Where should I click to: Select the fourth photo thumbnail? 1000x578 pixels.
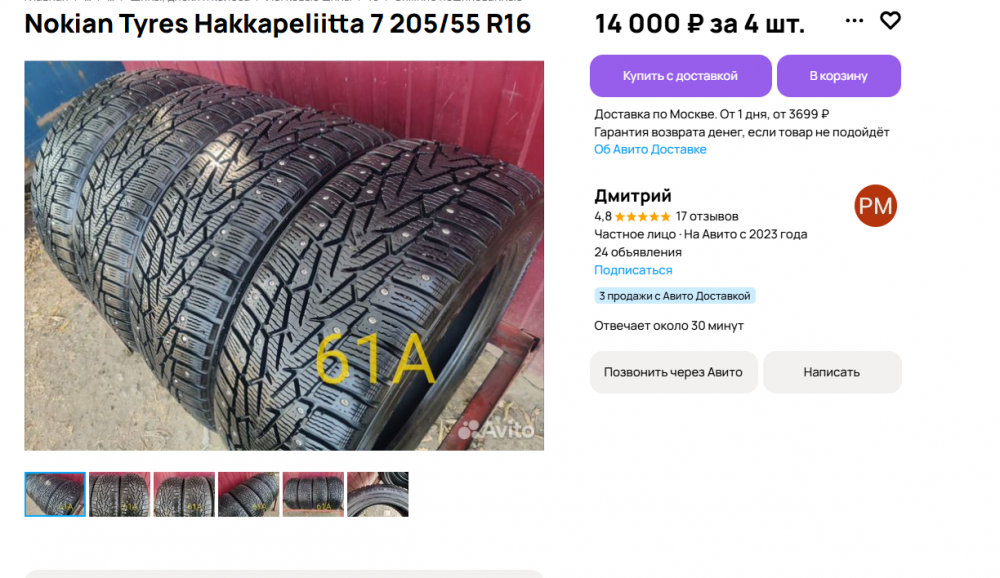(248, 494)
